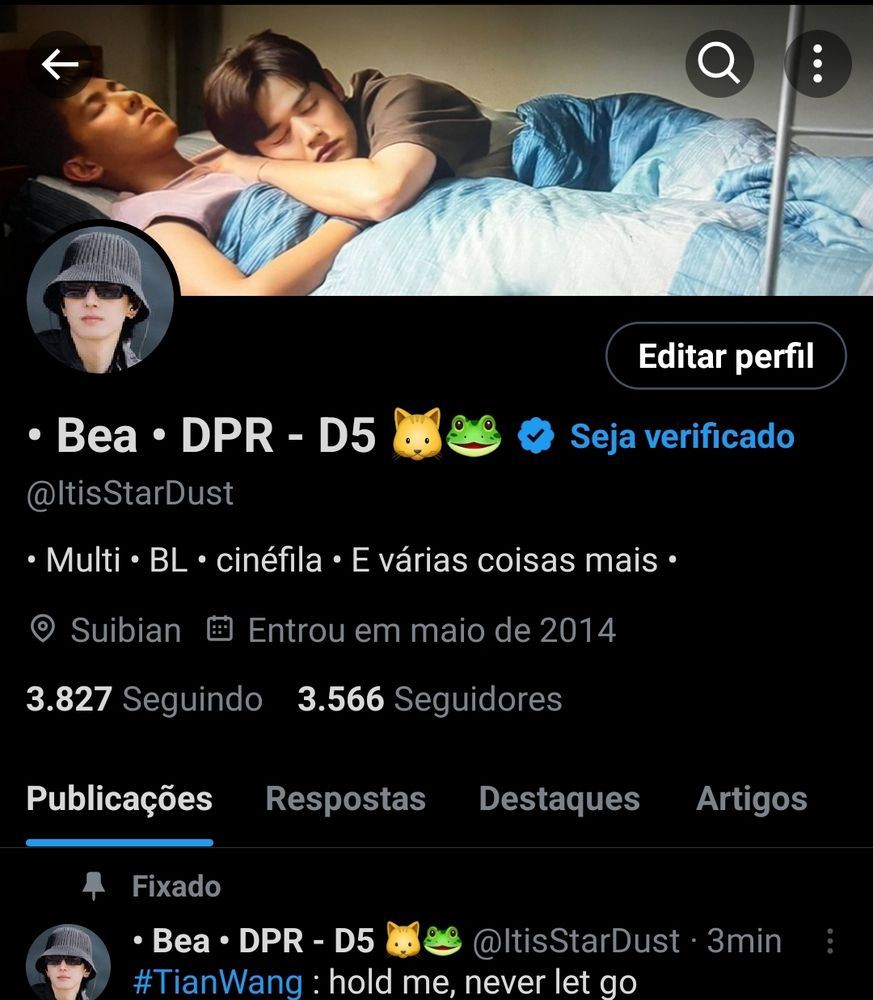Go back using the arrow icon
This screenshot has height=1000, width=873.
click(x=60, y=65)
